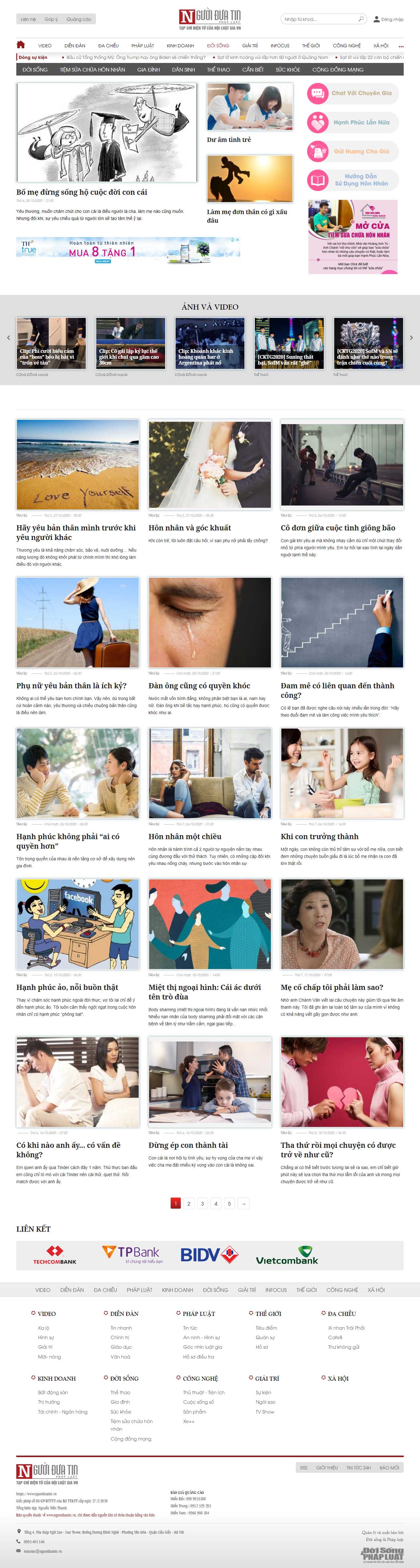Open the Liên hệ top link

(28, 19)
